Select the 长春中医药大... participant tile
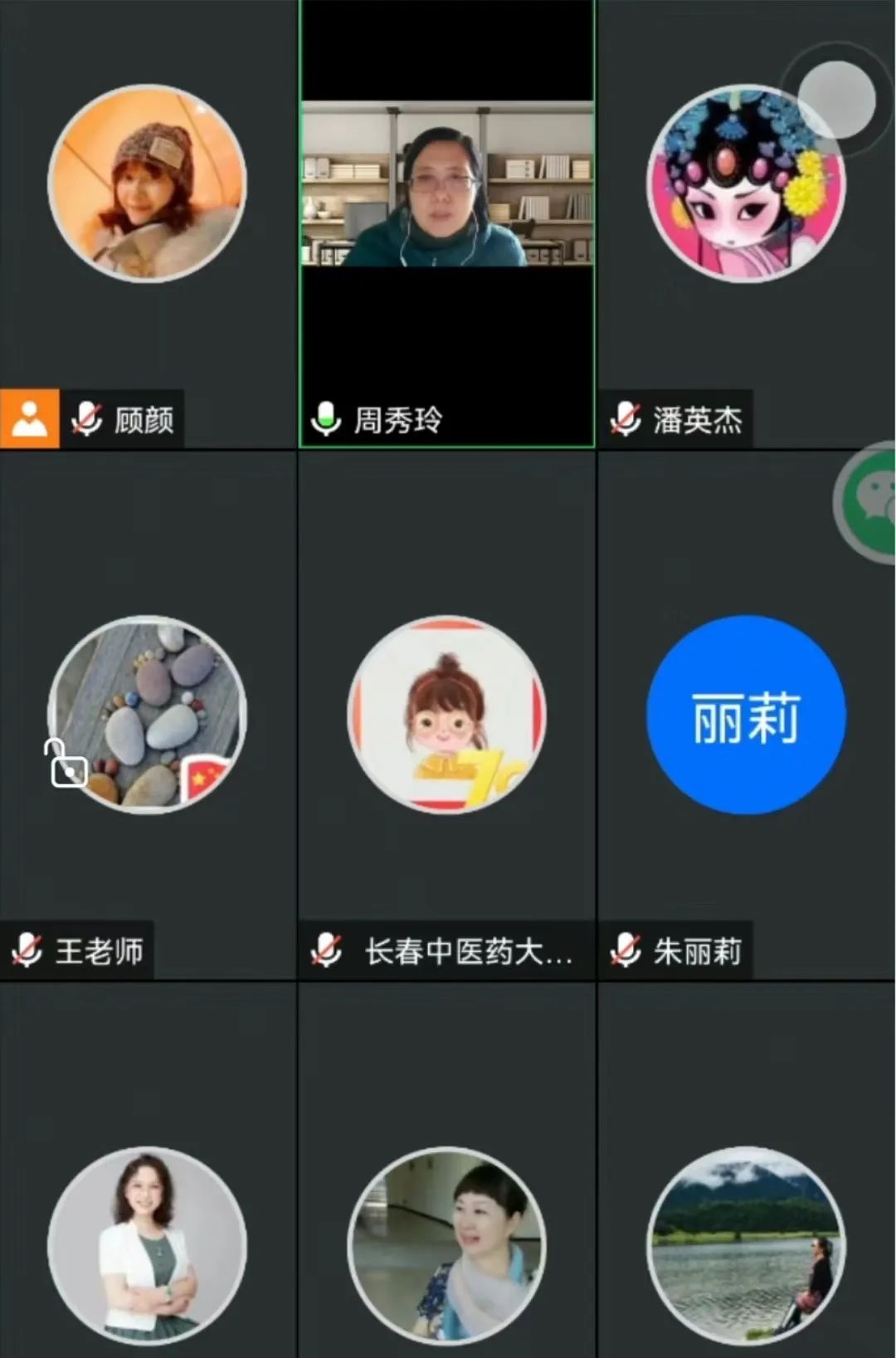Viewport: 896px width, 1358px height. click(x=446, y=715)
